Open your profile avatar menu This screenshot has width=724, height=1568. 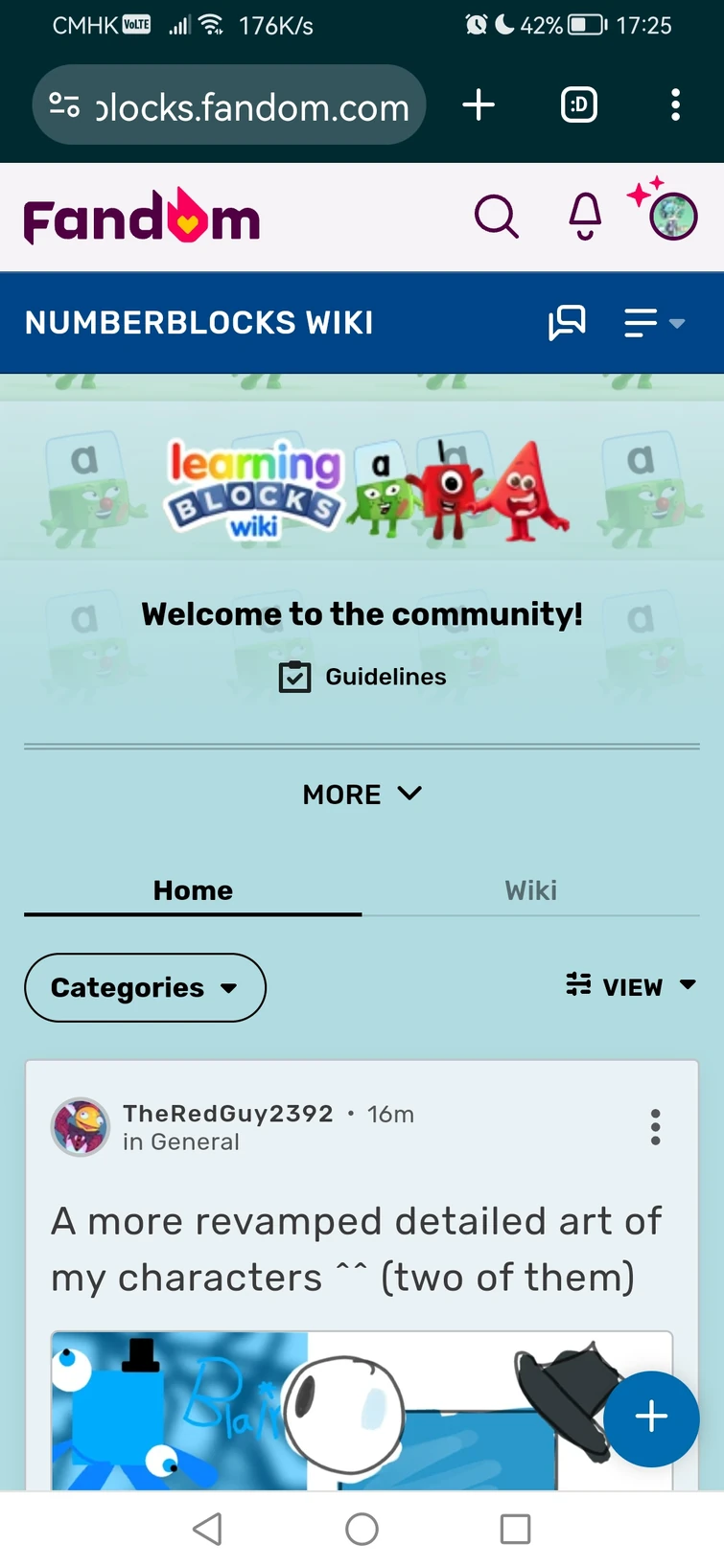coord(672,217)
